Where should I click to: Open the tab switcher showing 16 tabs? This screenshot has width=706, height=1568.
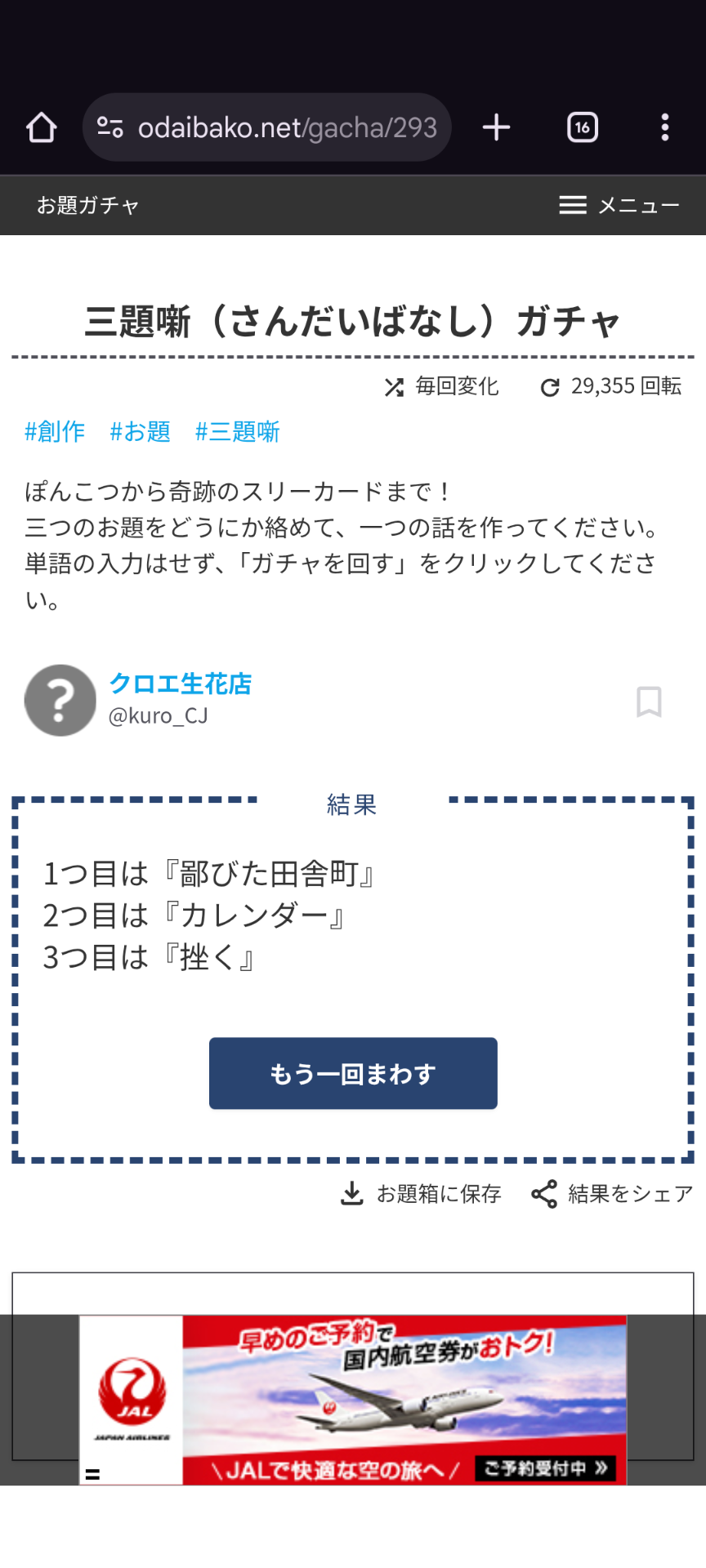[582, 127]
